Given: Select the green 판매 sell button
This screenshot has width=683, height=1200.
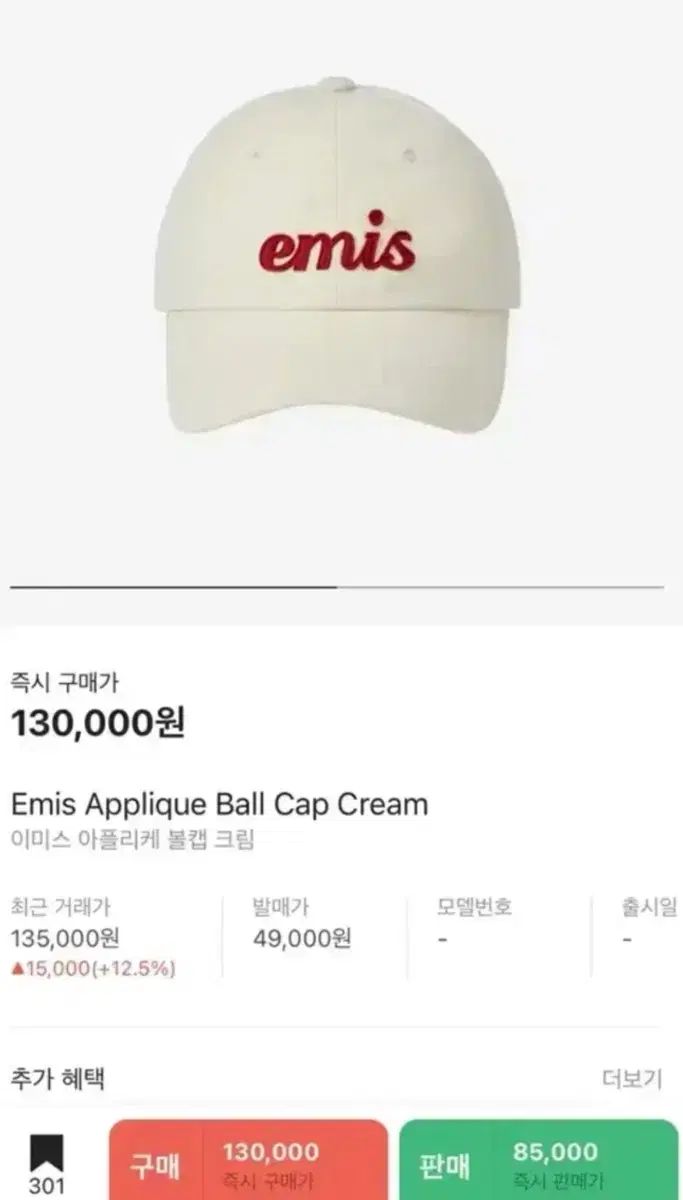Looking at the screenshot, I should pos(538,1162).
